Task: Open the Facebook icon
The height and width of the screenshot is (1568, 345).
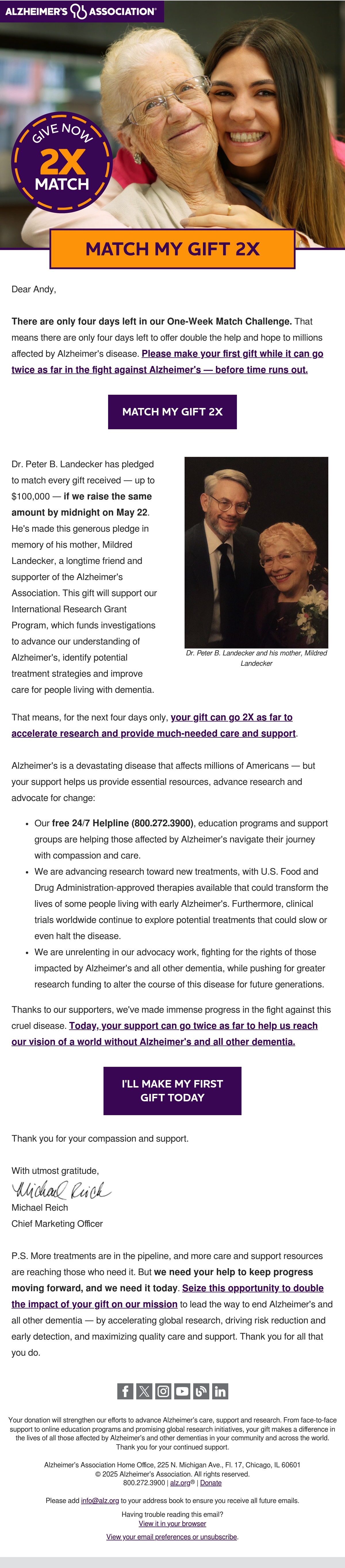Action: coord(125,1391)
